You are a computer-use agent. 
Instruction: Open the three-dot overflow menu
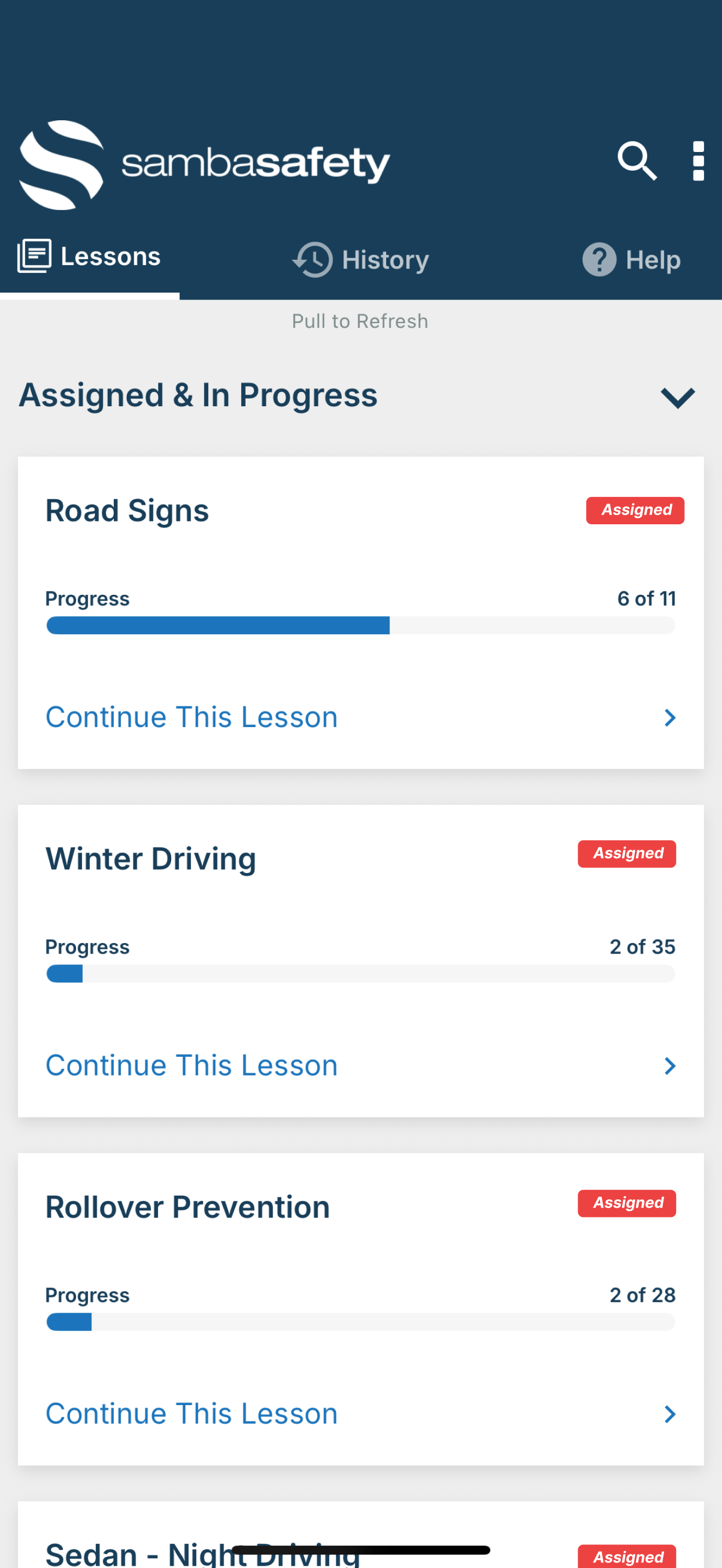click(x=698, y=161)
